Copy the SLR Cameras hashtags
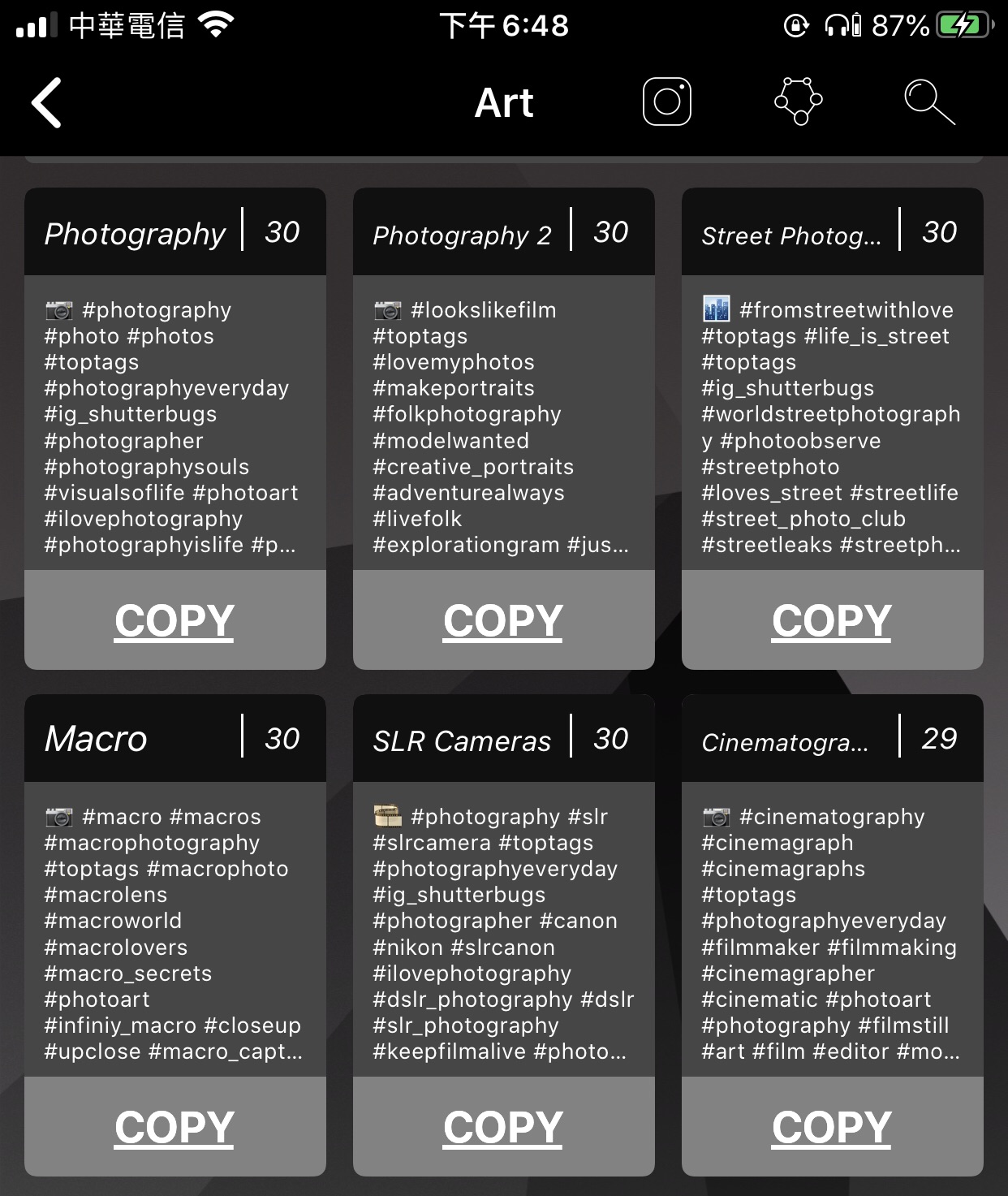This screenshot has height=1196, width=1008. click(x=503, y=1127)
